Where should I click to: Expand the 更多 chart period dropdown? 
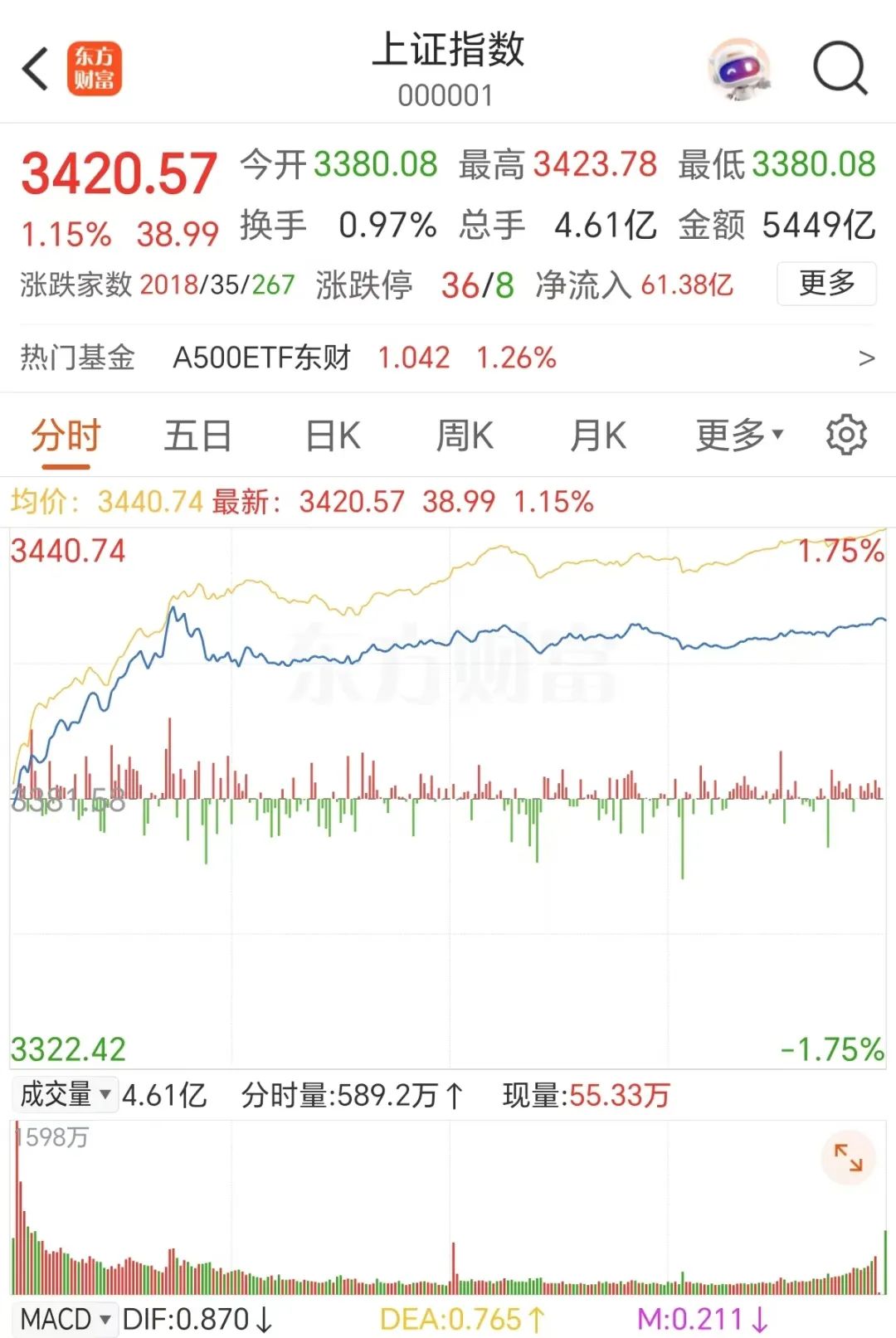click(x=738, y=434)
